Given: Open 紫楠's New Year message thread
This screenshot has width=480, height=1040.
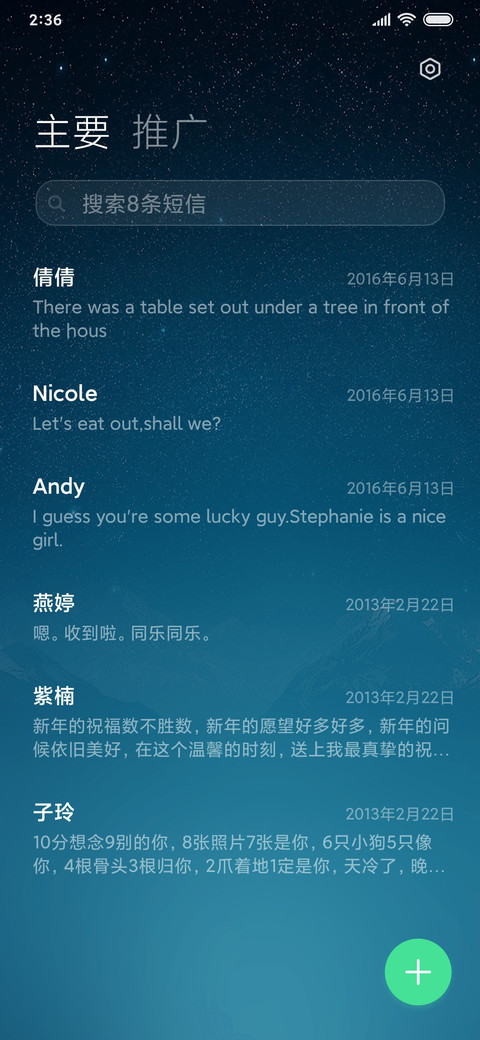Looking at the screenshot, I should (240, 722).
